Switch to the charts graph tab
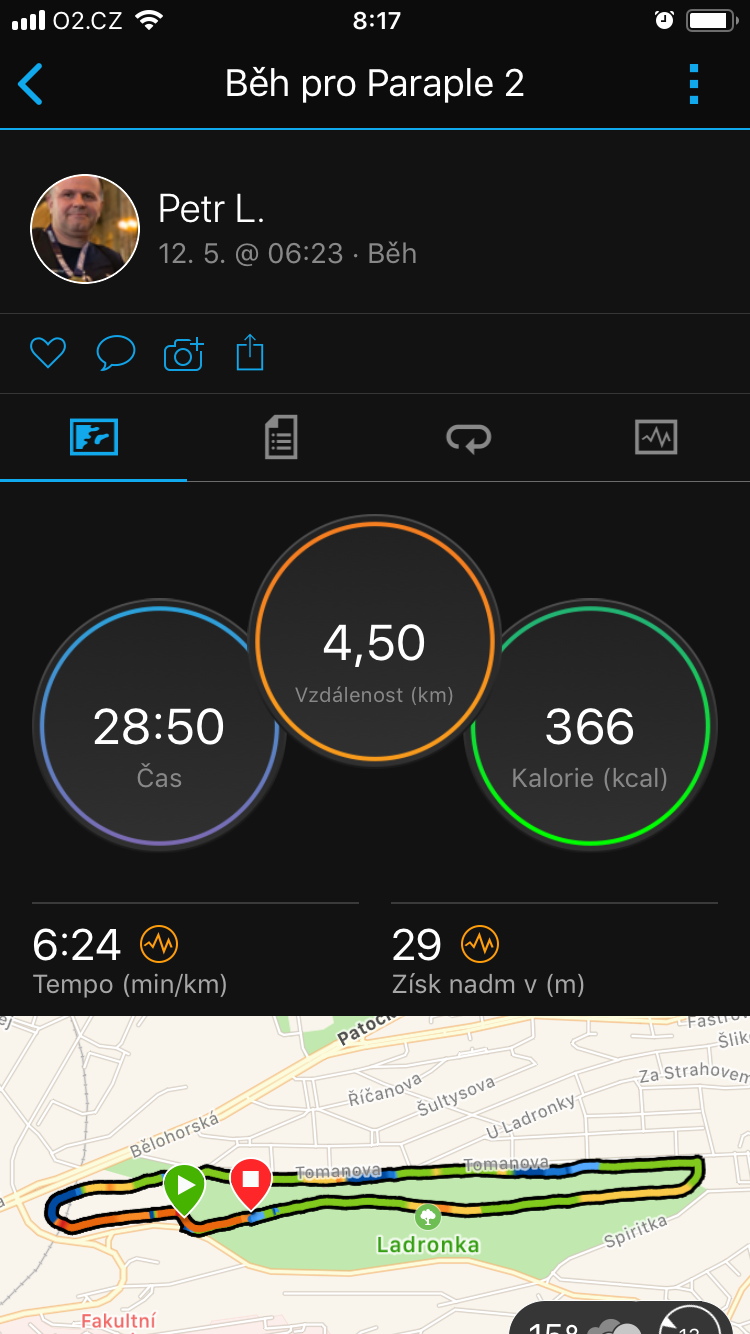750x1334 pixels. [656, 437]
